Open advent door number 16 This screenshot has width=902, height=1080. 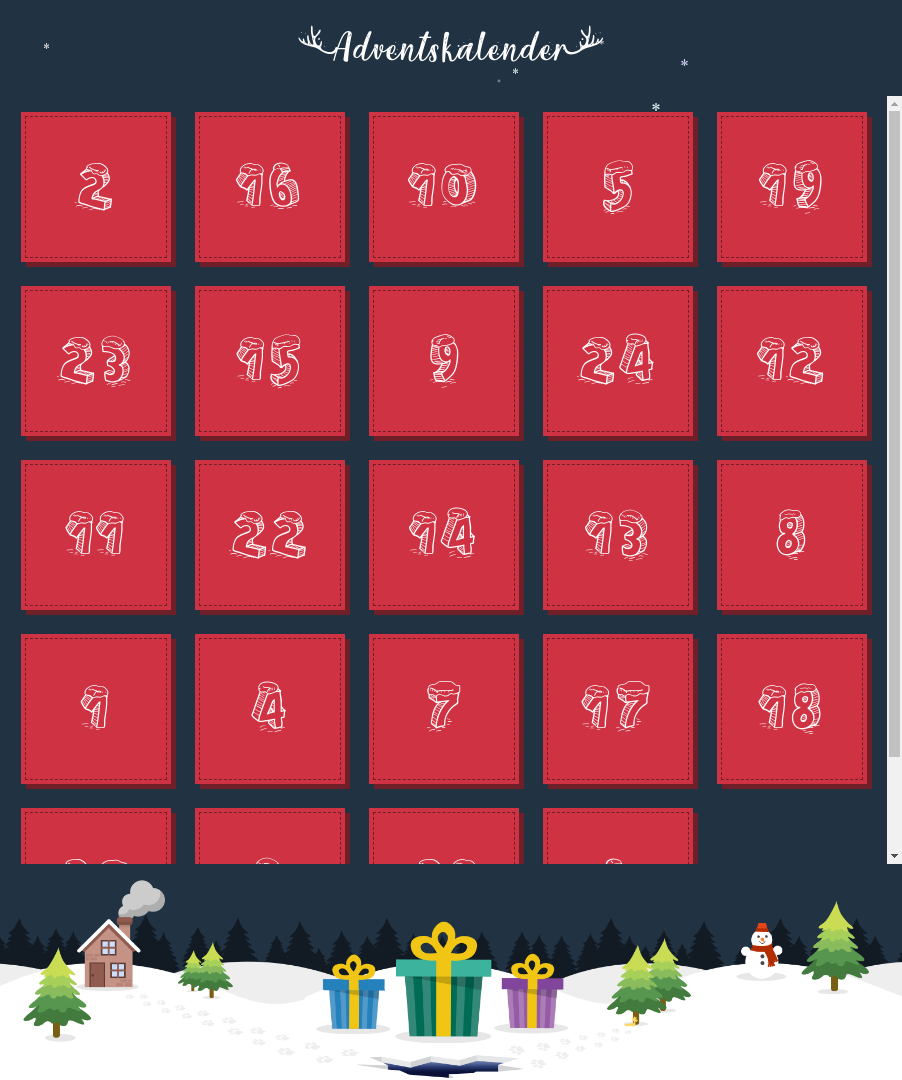pos(270,187)
